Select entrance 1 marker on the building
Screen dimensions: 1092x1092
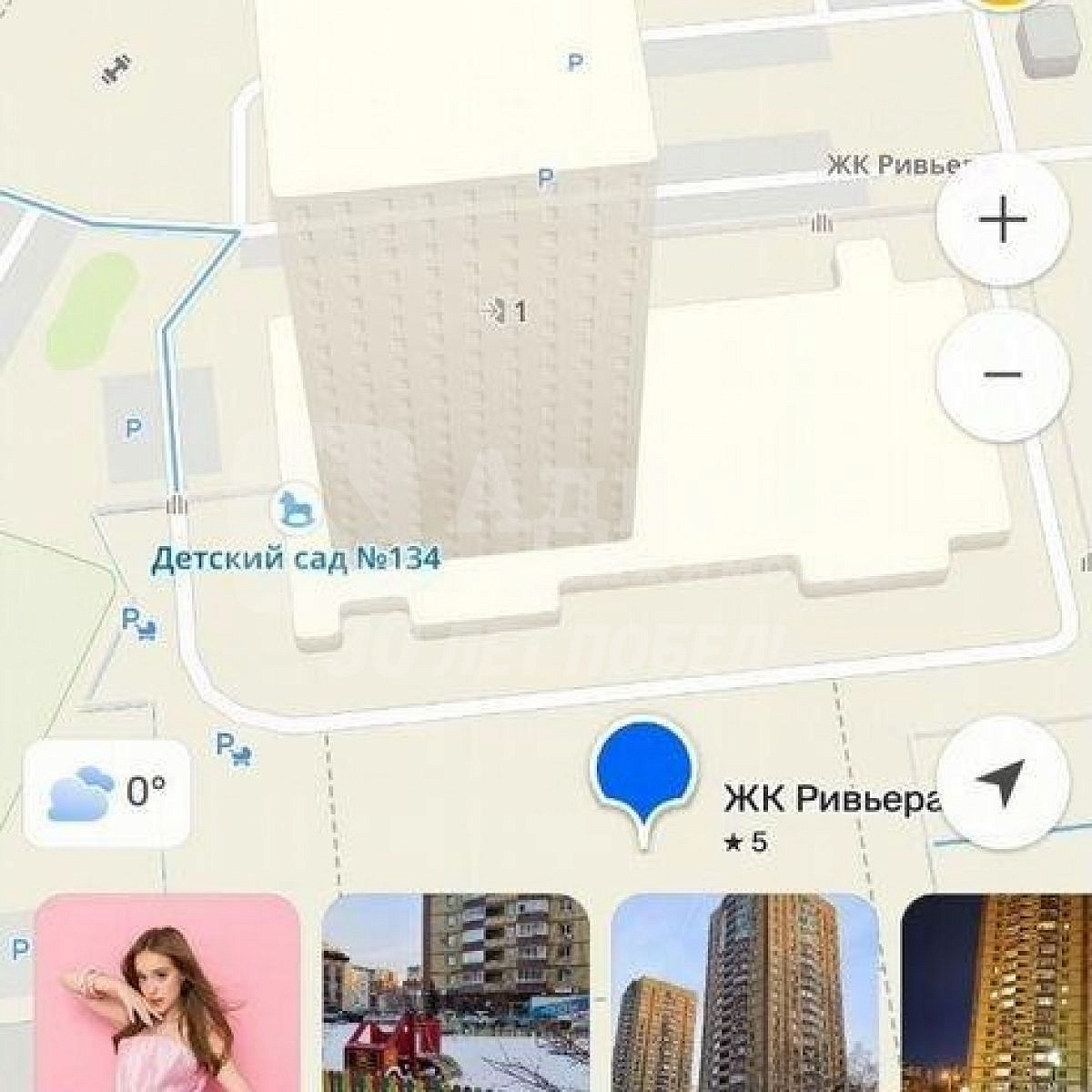pyautogui.click(x=506, y=313)
